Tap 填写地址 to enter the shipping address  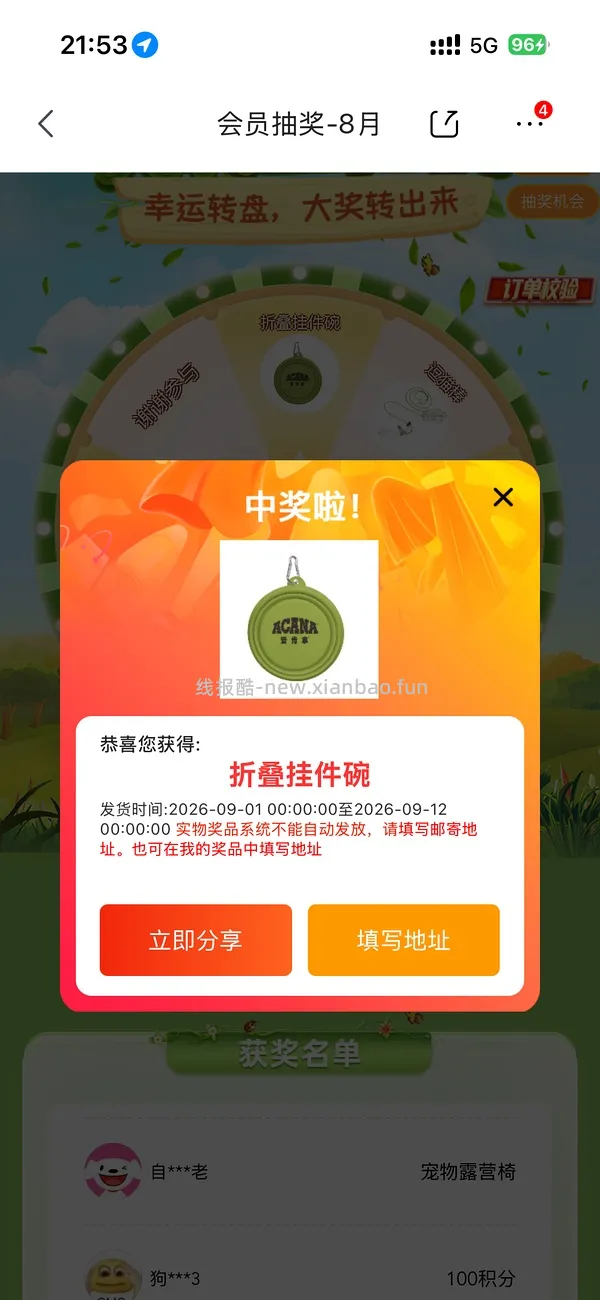click(403, 940)
